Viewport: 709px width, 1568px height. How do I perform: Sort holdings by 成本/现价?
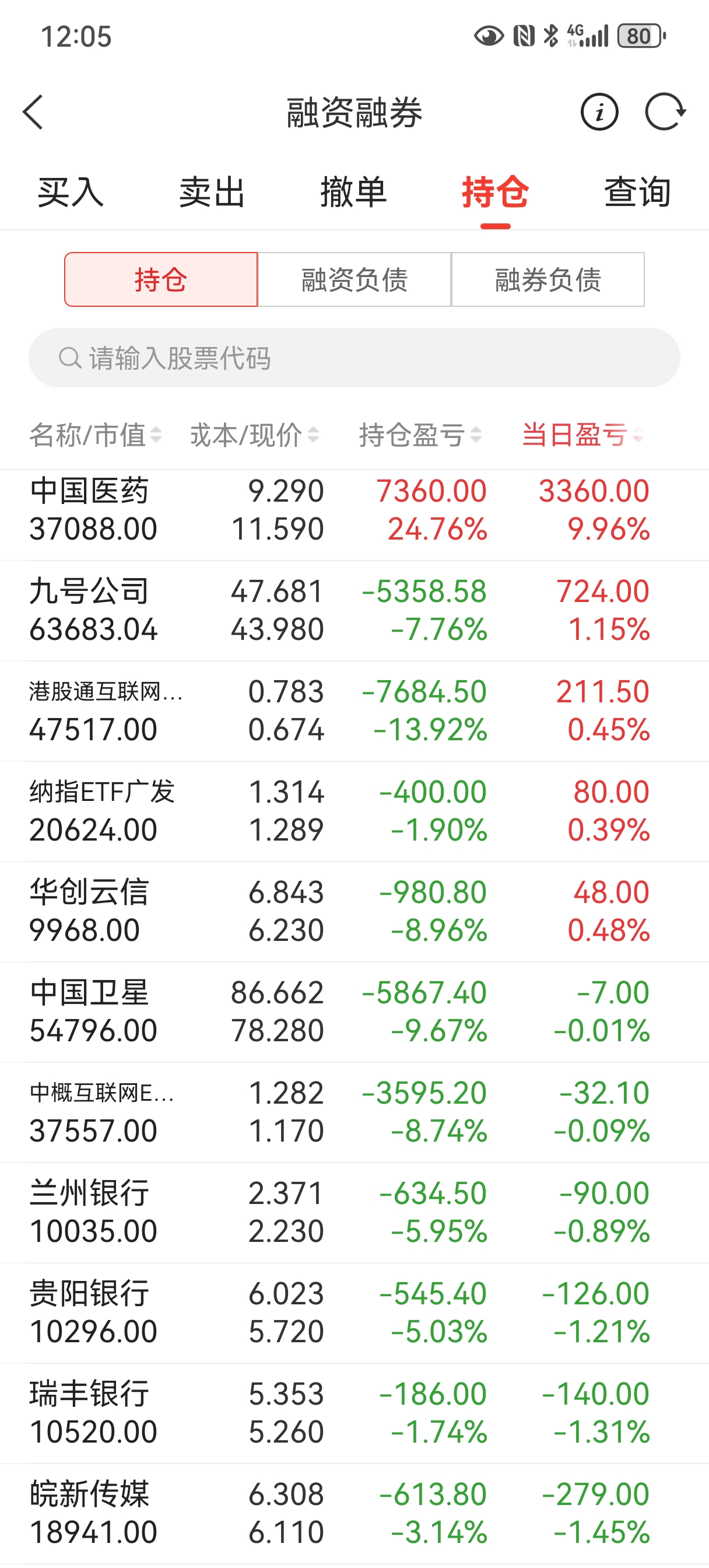coord(254,435)
